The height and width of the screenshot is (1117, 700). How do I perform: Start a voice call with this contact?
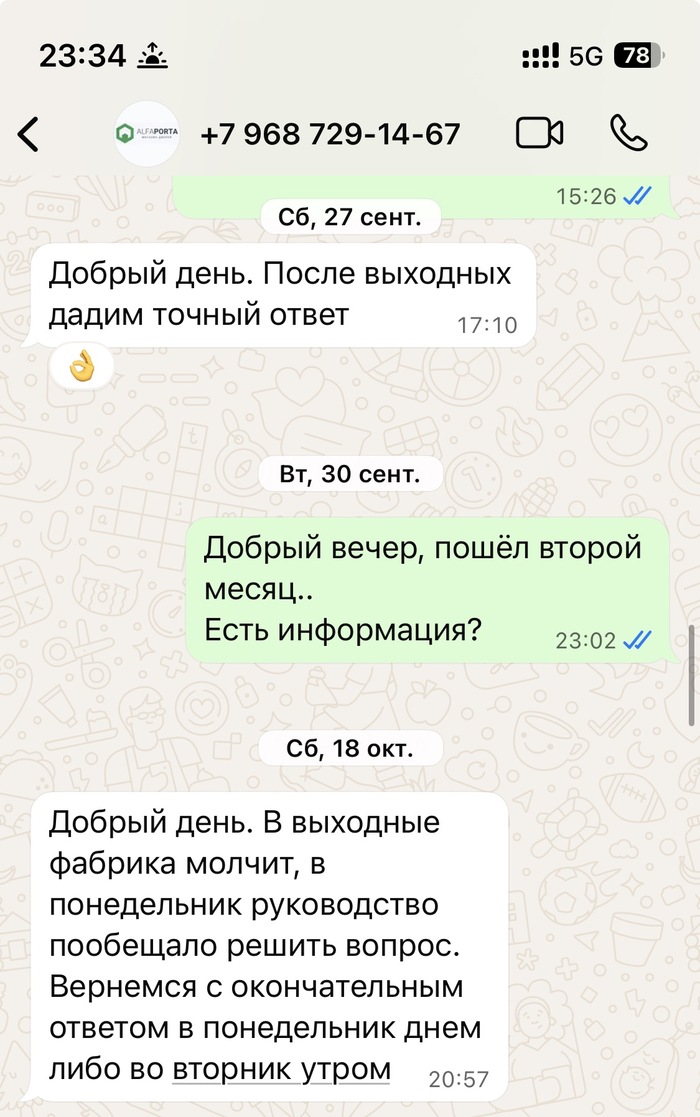point(630,133)
